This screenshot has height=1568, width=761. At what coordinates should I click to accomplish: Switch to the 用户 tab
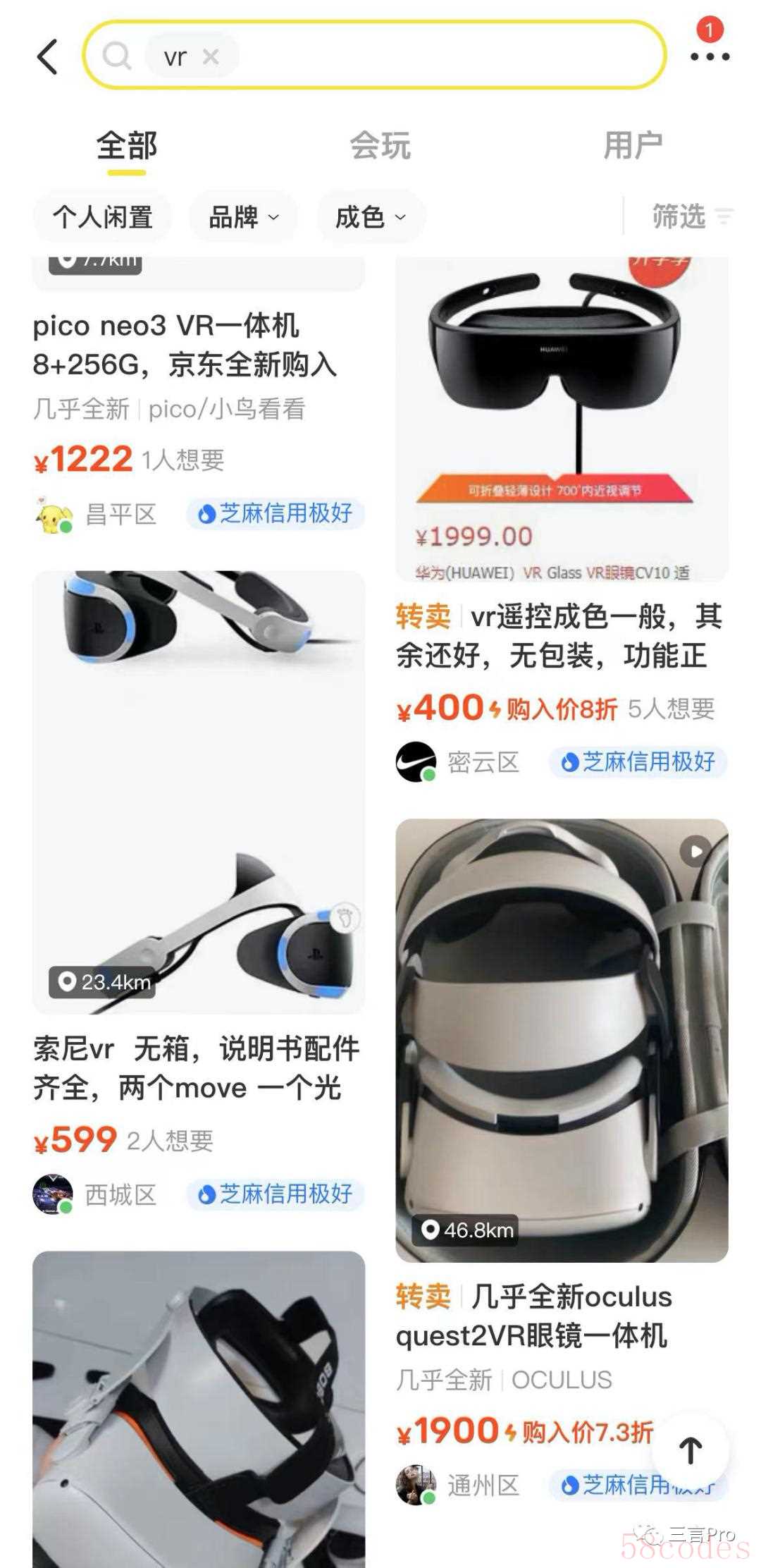632,146
